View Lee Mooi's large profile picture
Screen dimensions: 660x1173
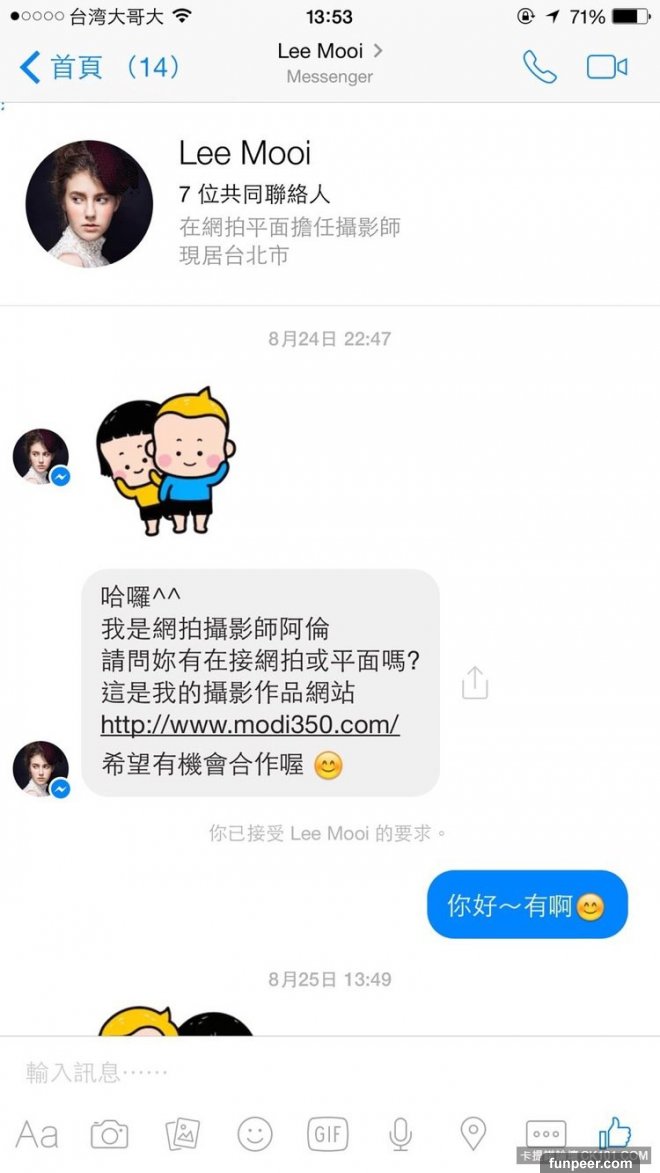pyautogui.click(x=89, y=203)
